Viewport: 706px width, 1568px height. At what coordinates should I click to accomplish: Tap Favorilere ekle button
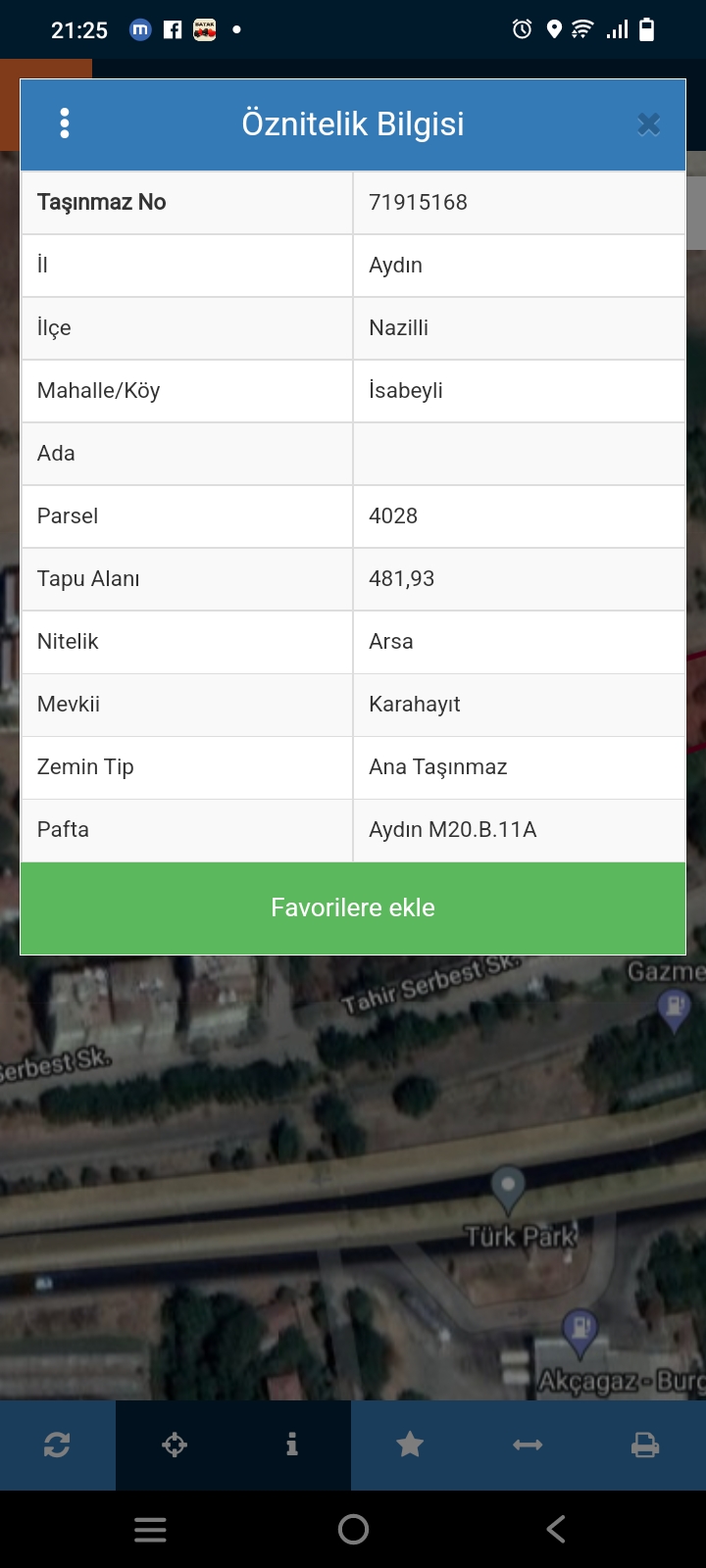coord(353,907)
